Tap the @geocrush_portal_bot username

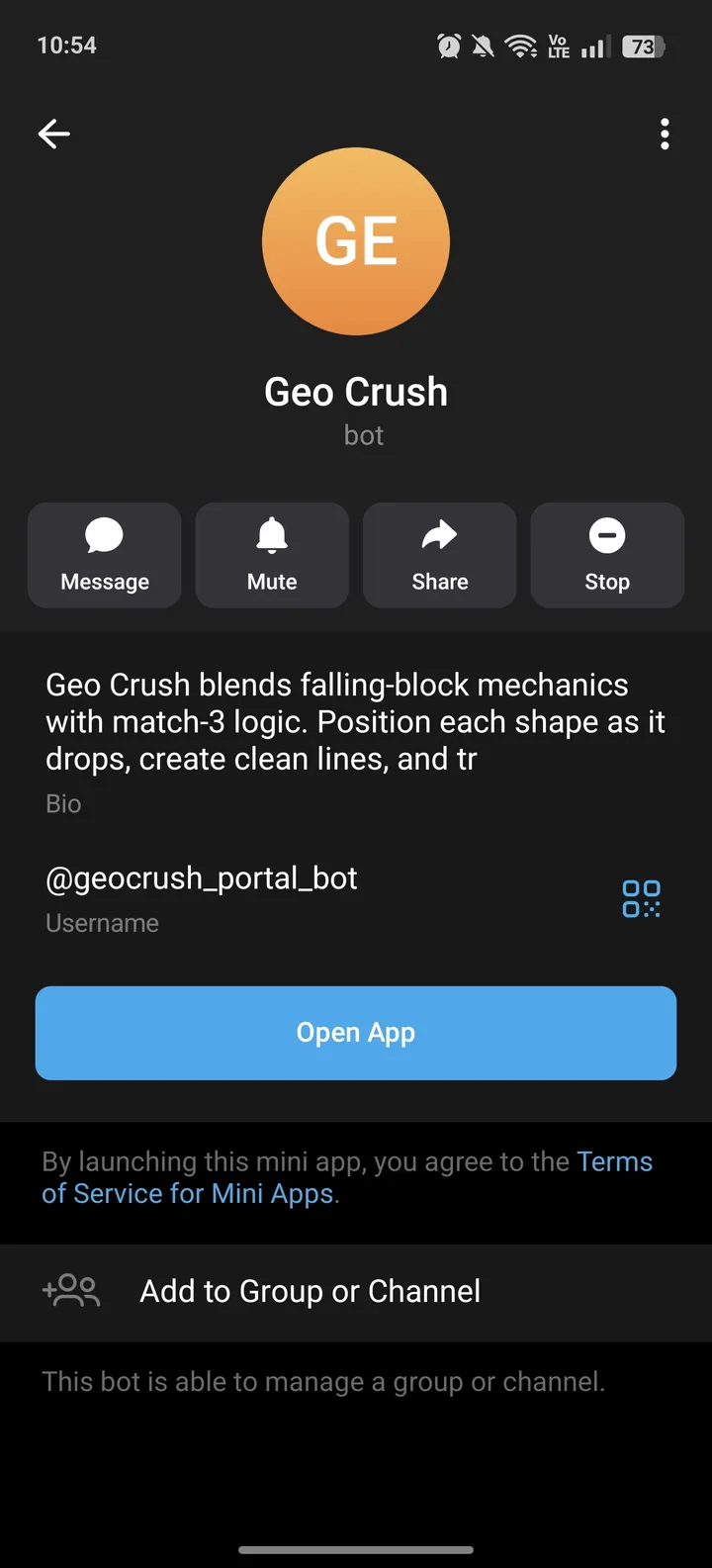(202, 878)
